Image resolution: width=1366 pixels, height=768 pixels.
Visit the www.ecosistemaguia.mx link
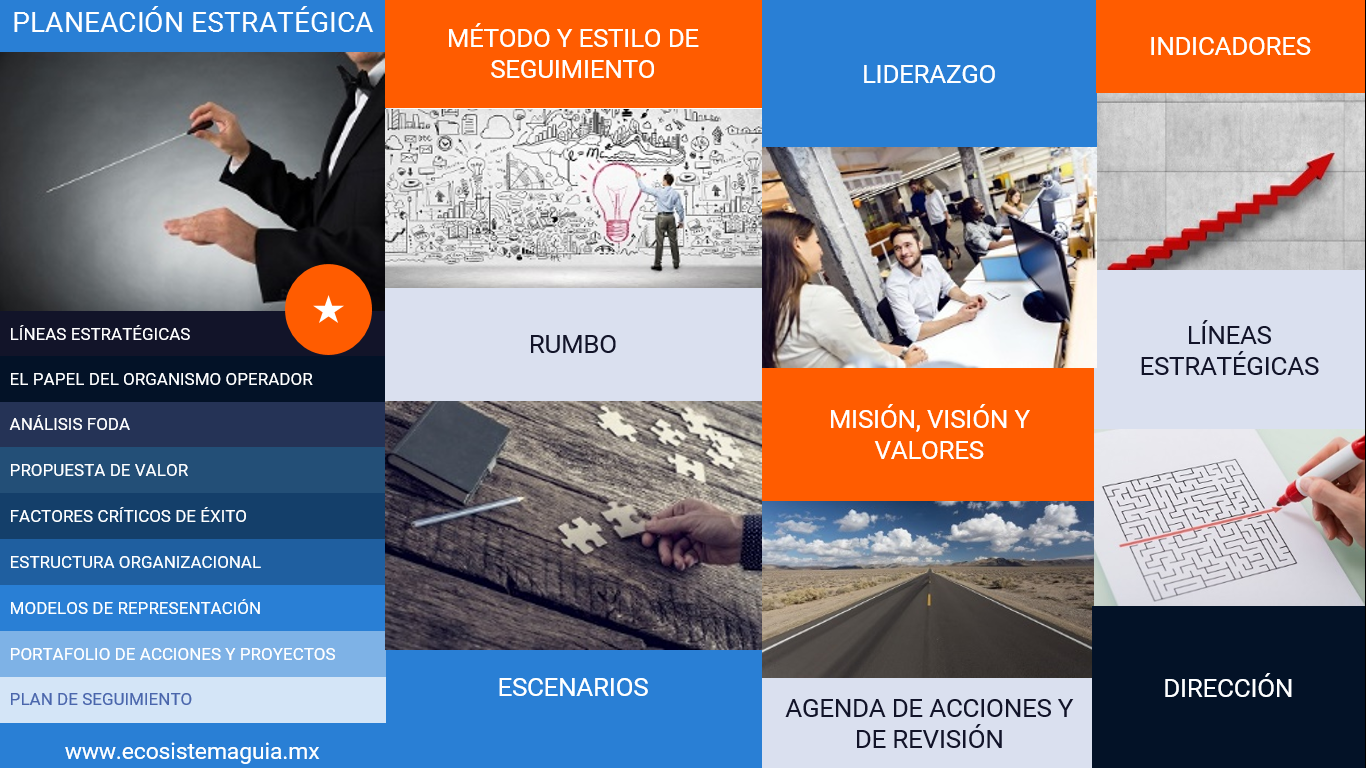tap(192, 751)
